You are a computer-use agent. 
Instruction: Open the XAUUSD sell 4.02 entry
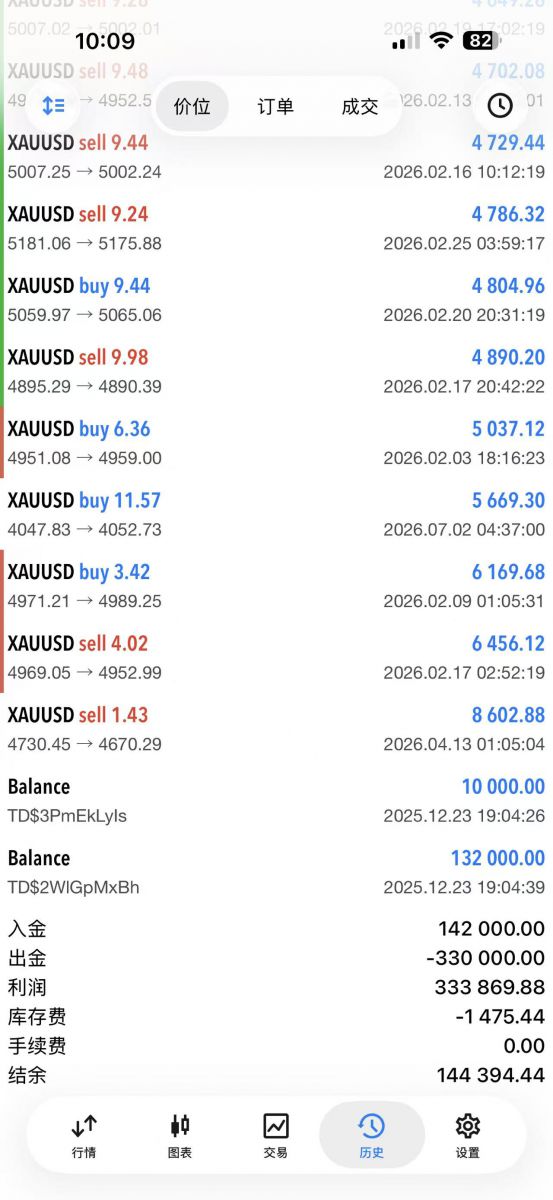(x=276, y=657)
